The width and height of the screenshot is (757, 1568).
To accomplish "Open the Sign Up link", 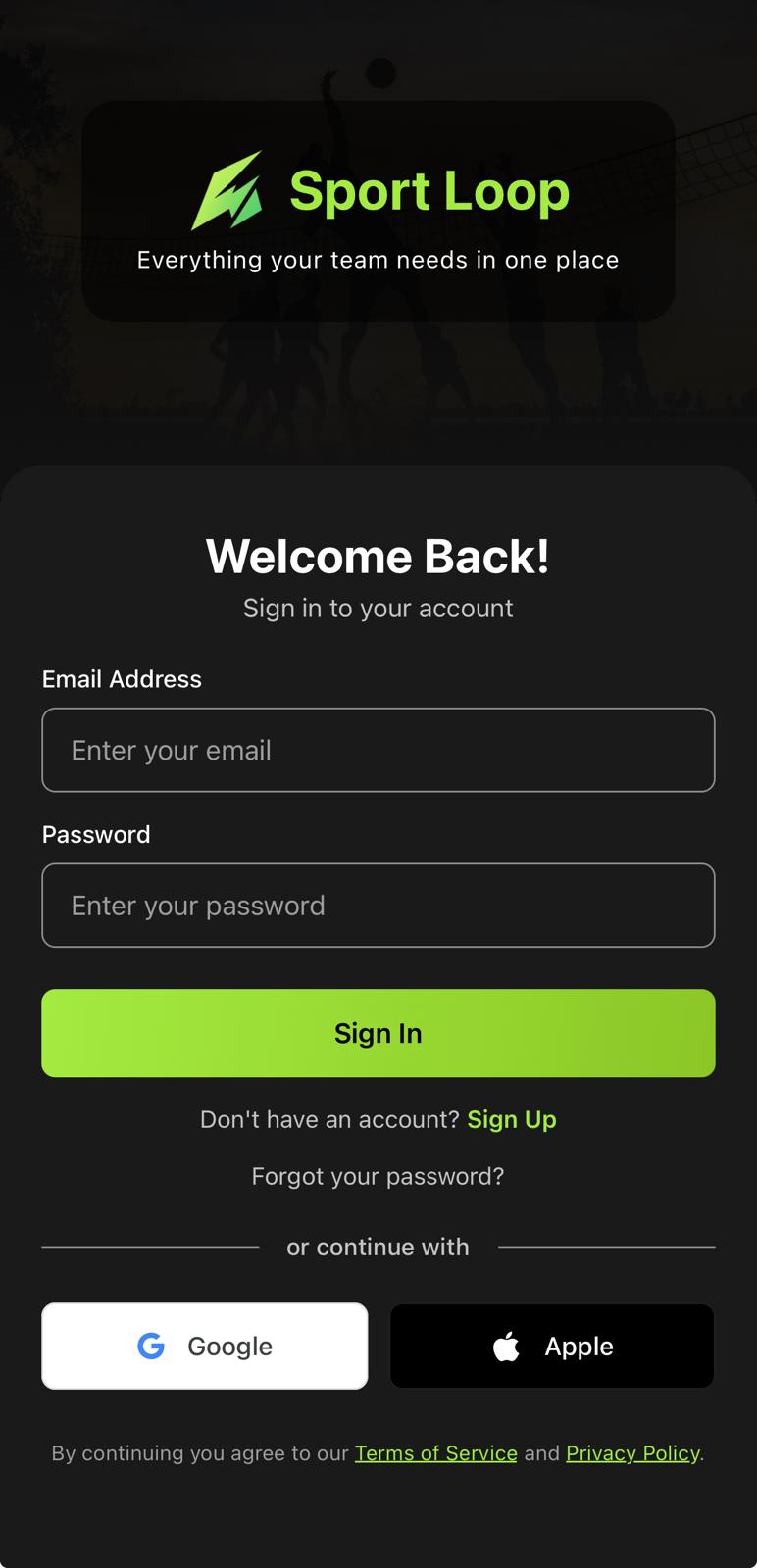I will click(x=512, y=1119).
